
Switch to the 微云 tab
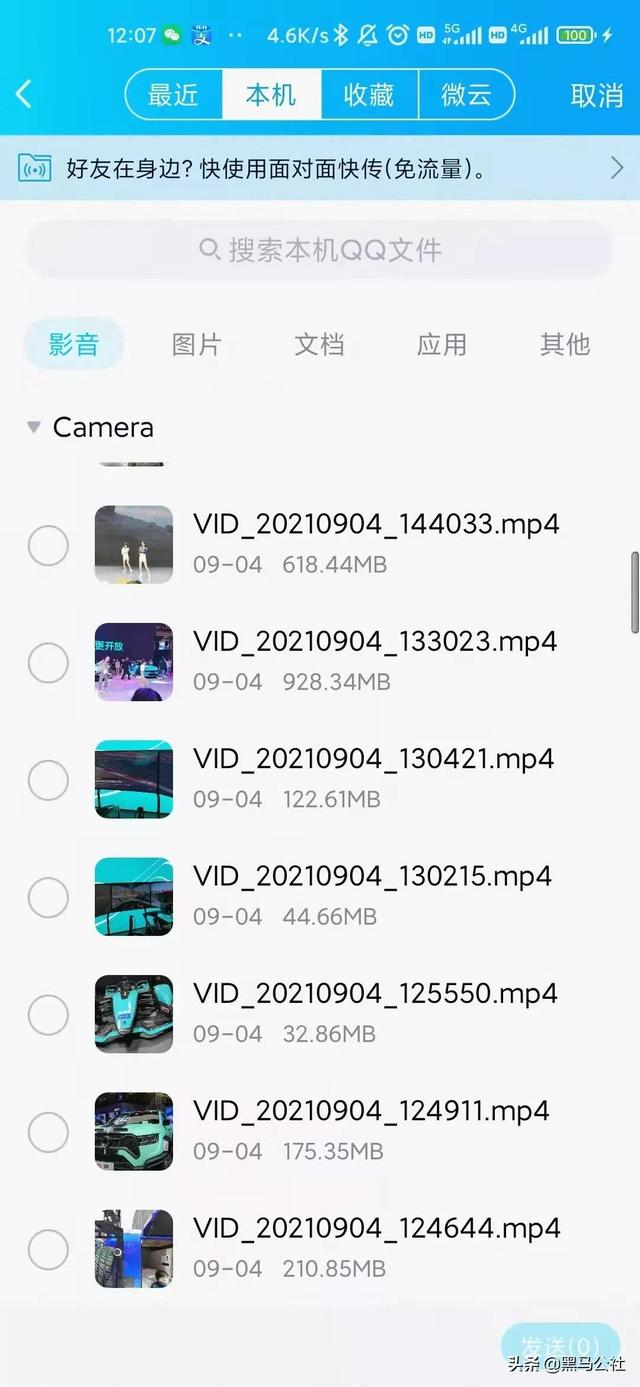click(x=465, y=95)
